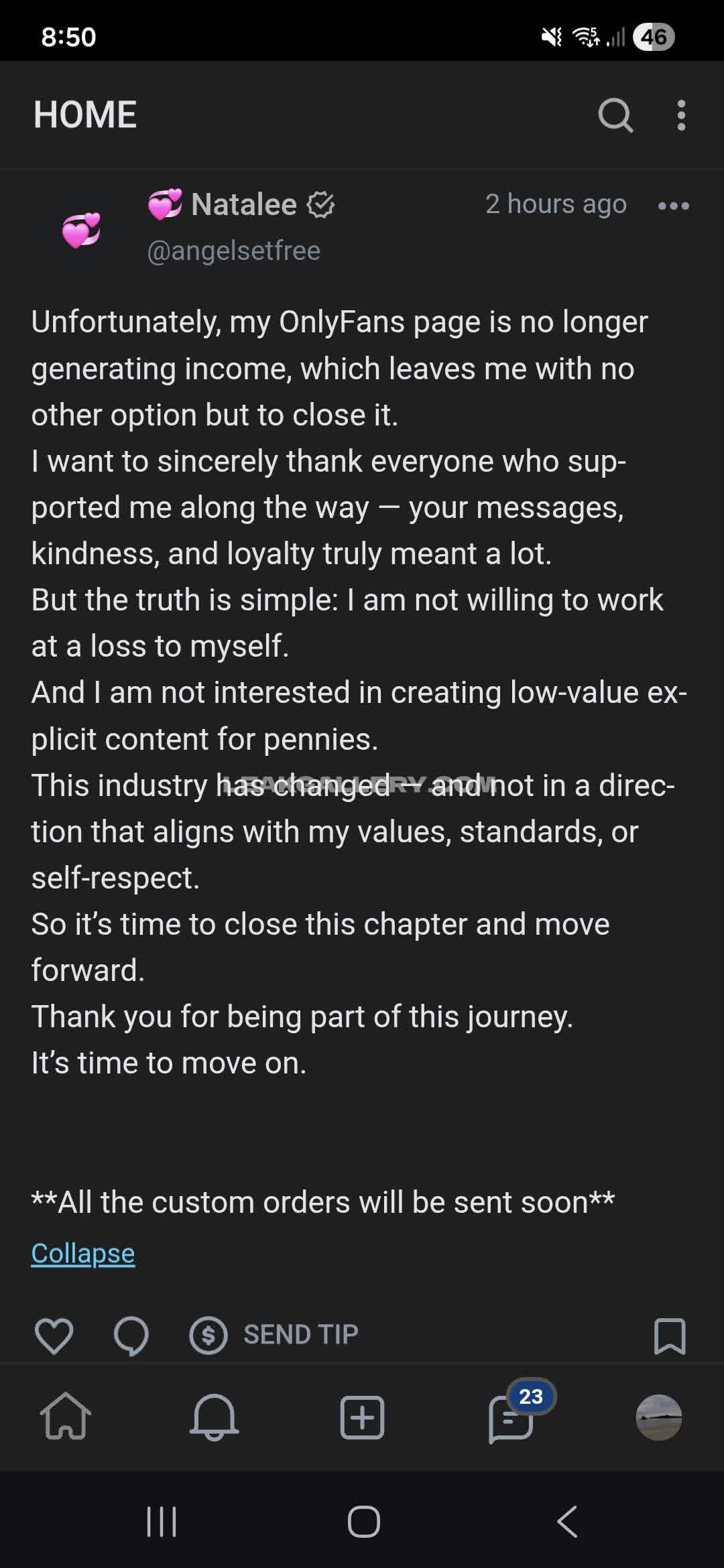Collapse the expanded post text
724x1568 pixels.
tap(83, 1253)
